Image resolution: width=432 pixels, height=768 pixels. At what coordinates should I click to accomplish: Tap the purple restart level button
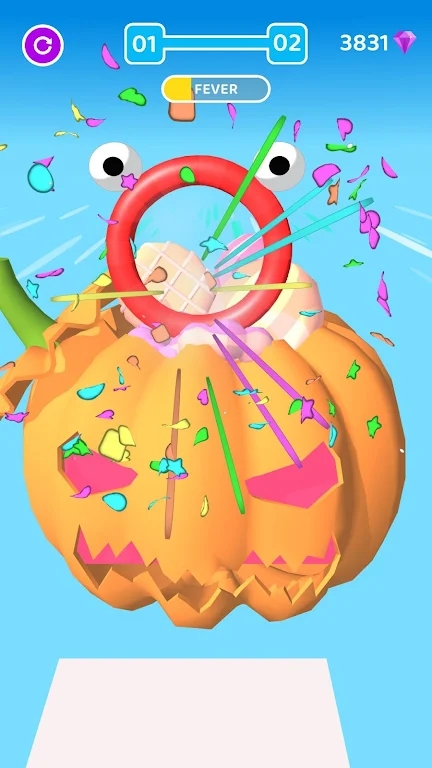(43, 46)
